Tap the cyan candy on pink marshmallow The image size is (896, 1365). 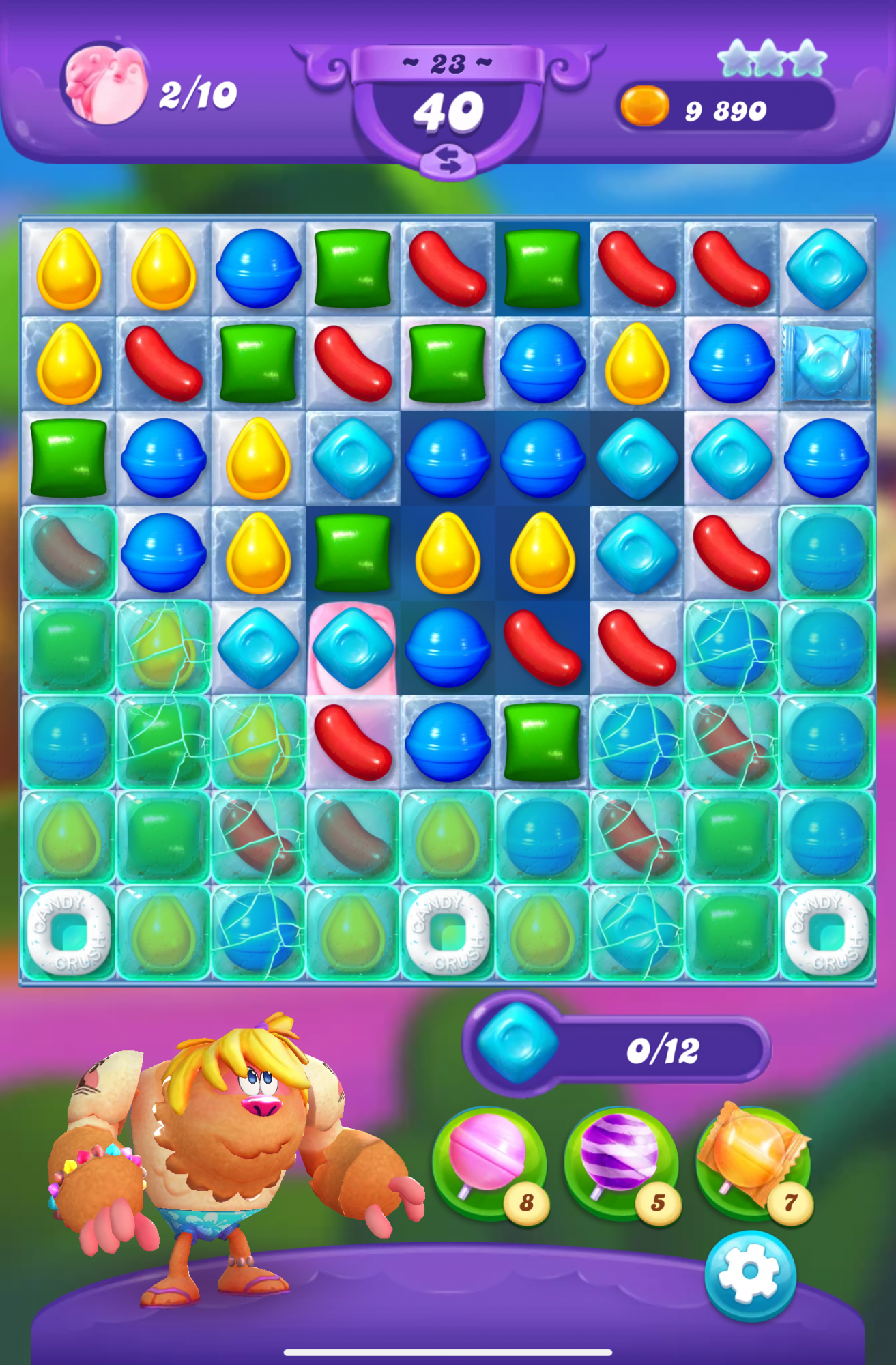(352, 648)
